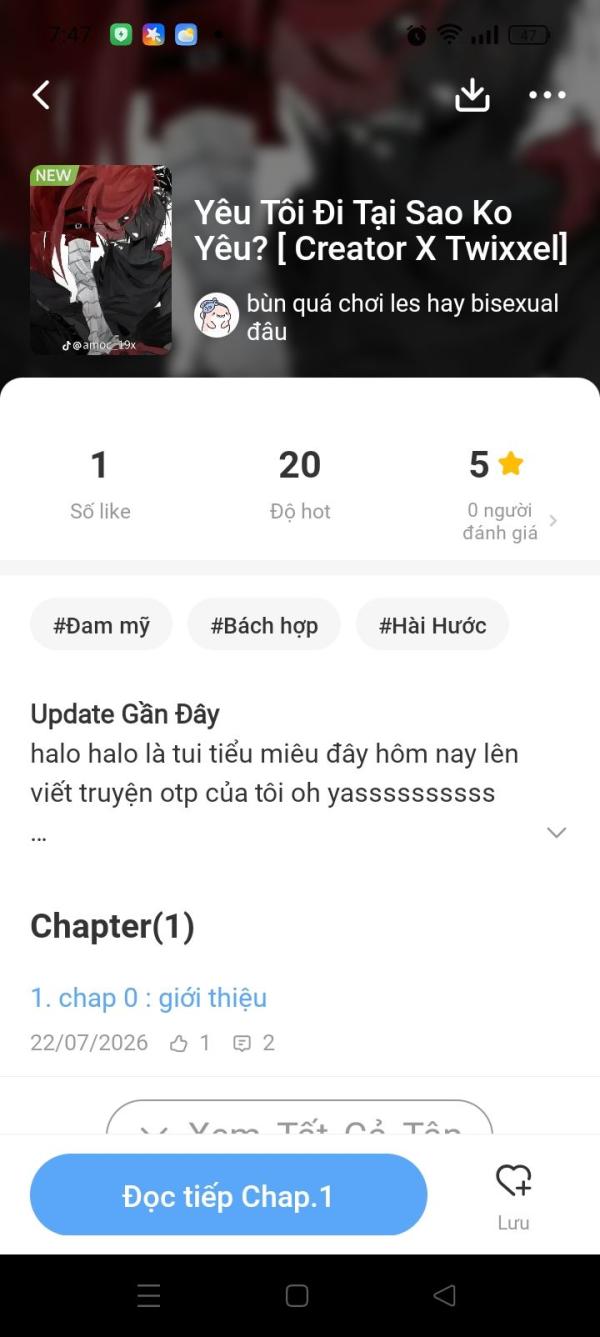The width and height of the screenshot is (600, 1337).
Task: Open chap 0 : giới thiệu
Action: (x=149, y=997)
